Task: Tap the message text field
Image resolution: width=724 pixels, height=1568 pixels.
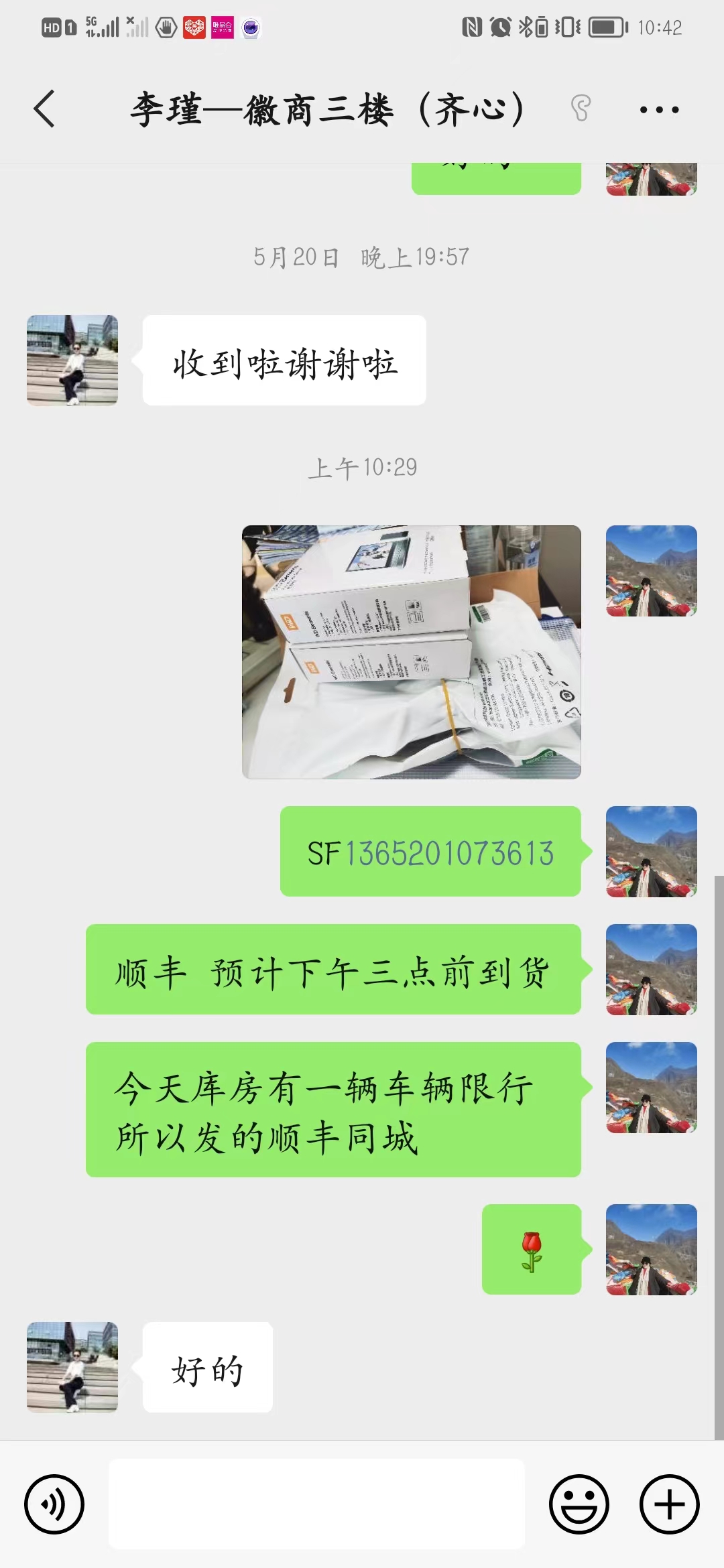Action: click(316, 1504)
